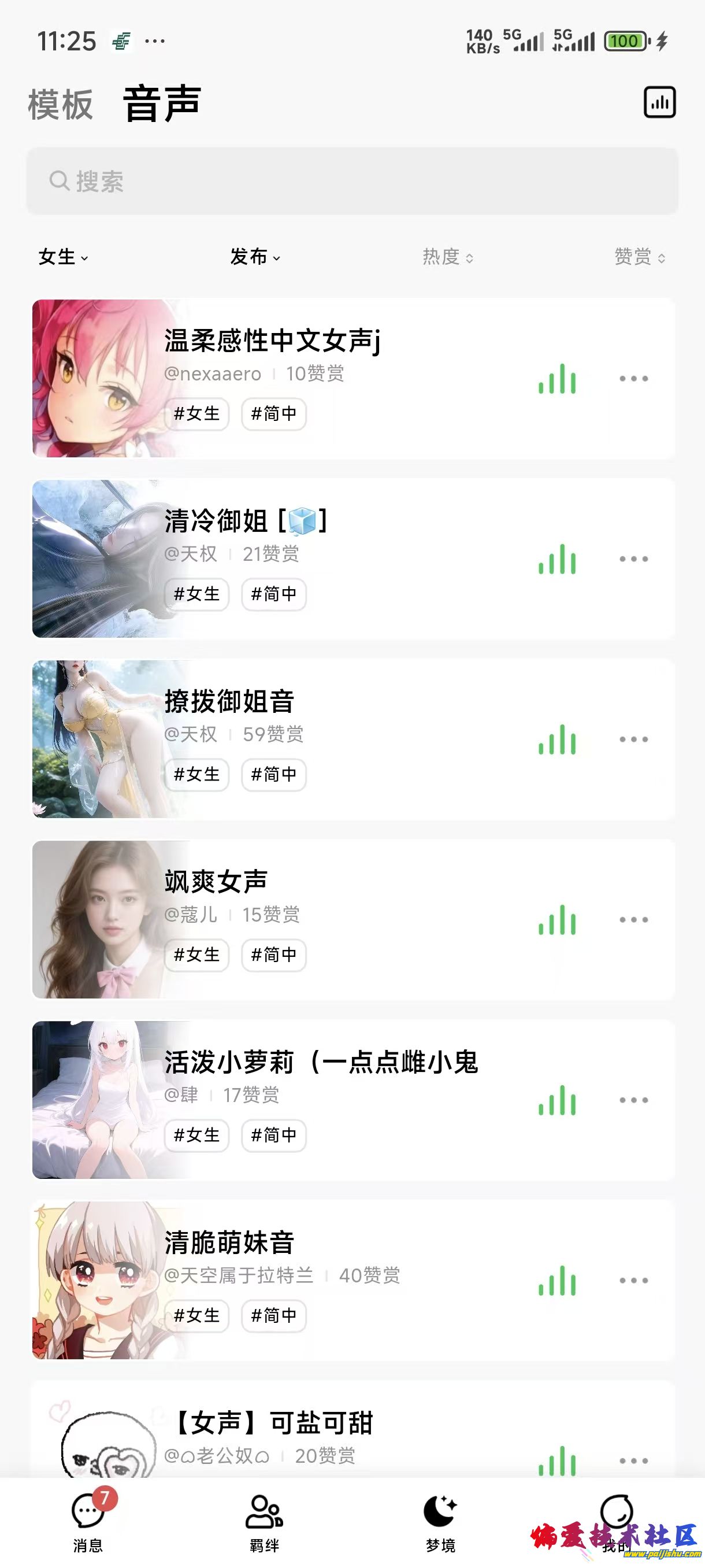Sort the list by 赞赏
Screen dimensions: 705x1568
(x=639, y=257)
